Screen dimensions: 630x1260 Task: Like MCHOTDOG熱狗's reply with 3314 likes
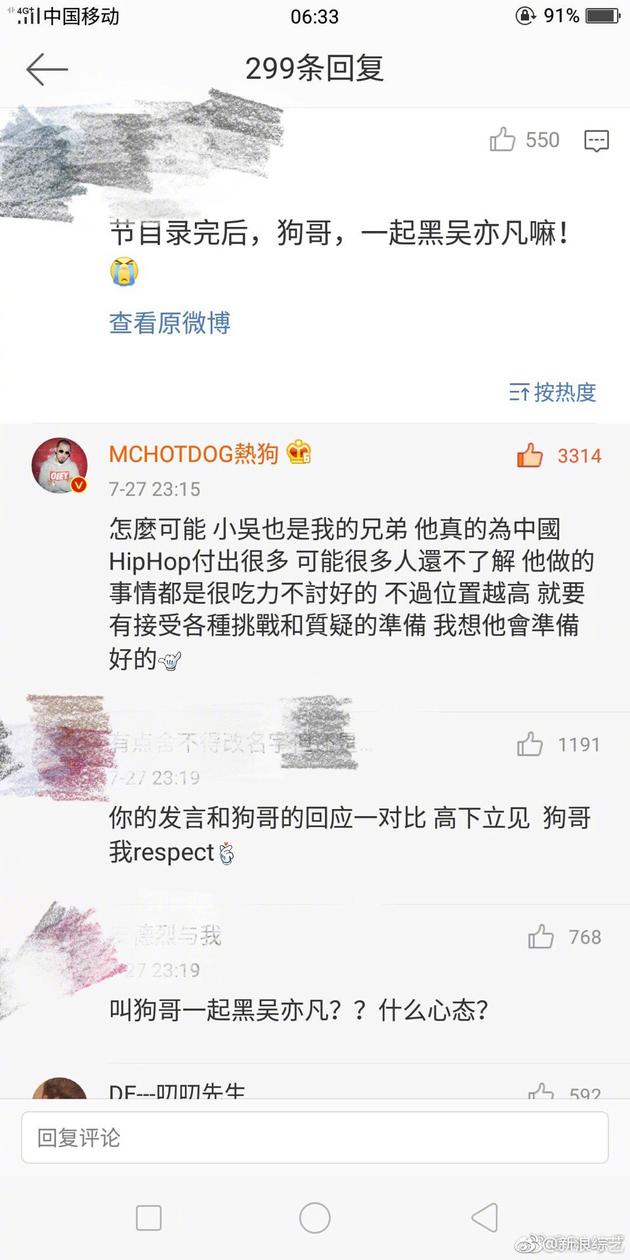(530, 456)
